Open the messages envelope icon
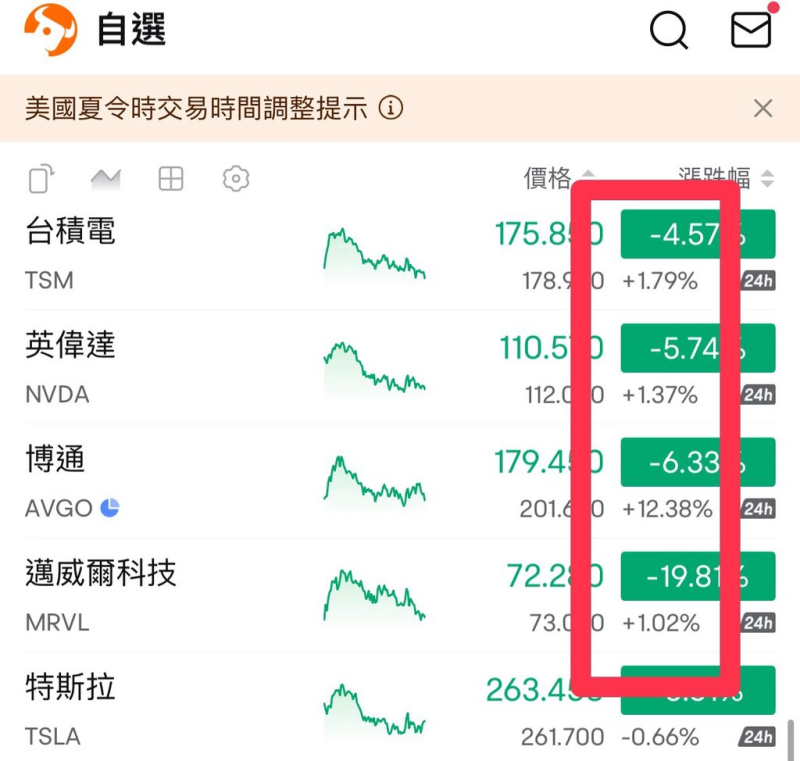Image resolution: width=800 pixels, height=761 pixels. pyautogui.click(x=751, y=30)
